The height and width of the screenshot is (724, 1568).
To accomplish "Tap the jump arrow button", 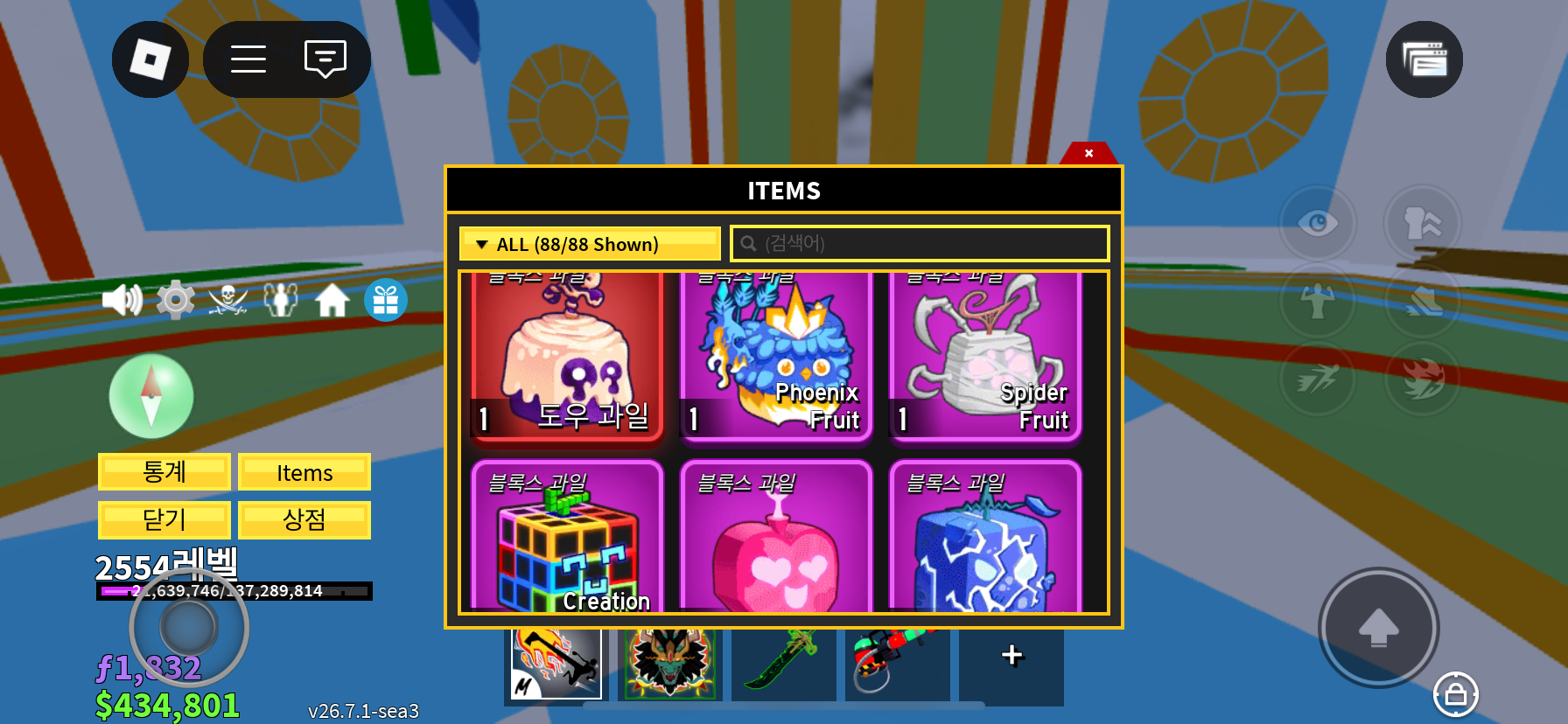I will click(1378, 627).
